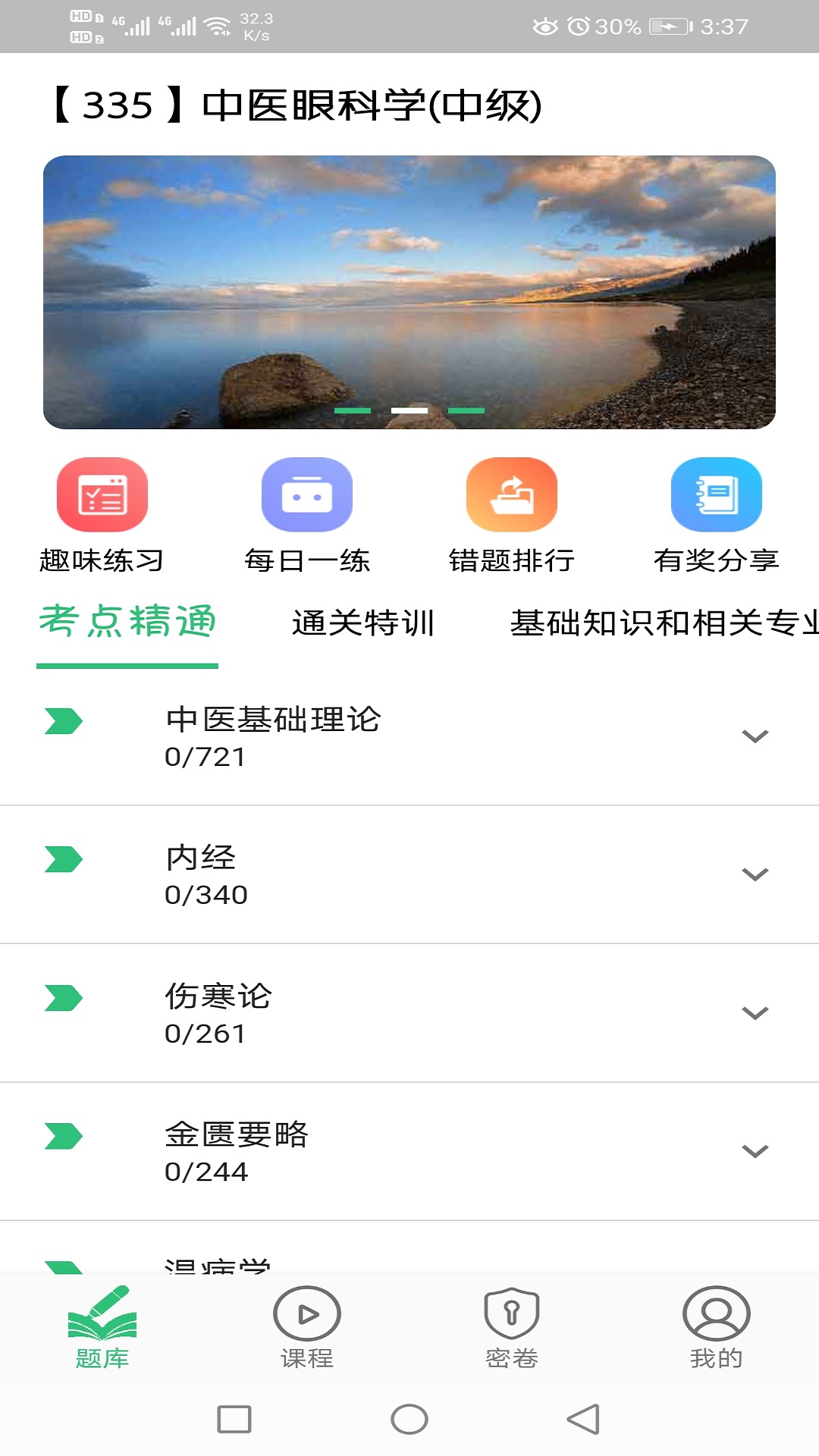Open the lake scenery banner
Viewport: 819px width, 1456px height.
click(x=409, y=292)
